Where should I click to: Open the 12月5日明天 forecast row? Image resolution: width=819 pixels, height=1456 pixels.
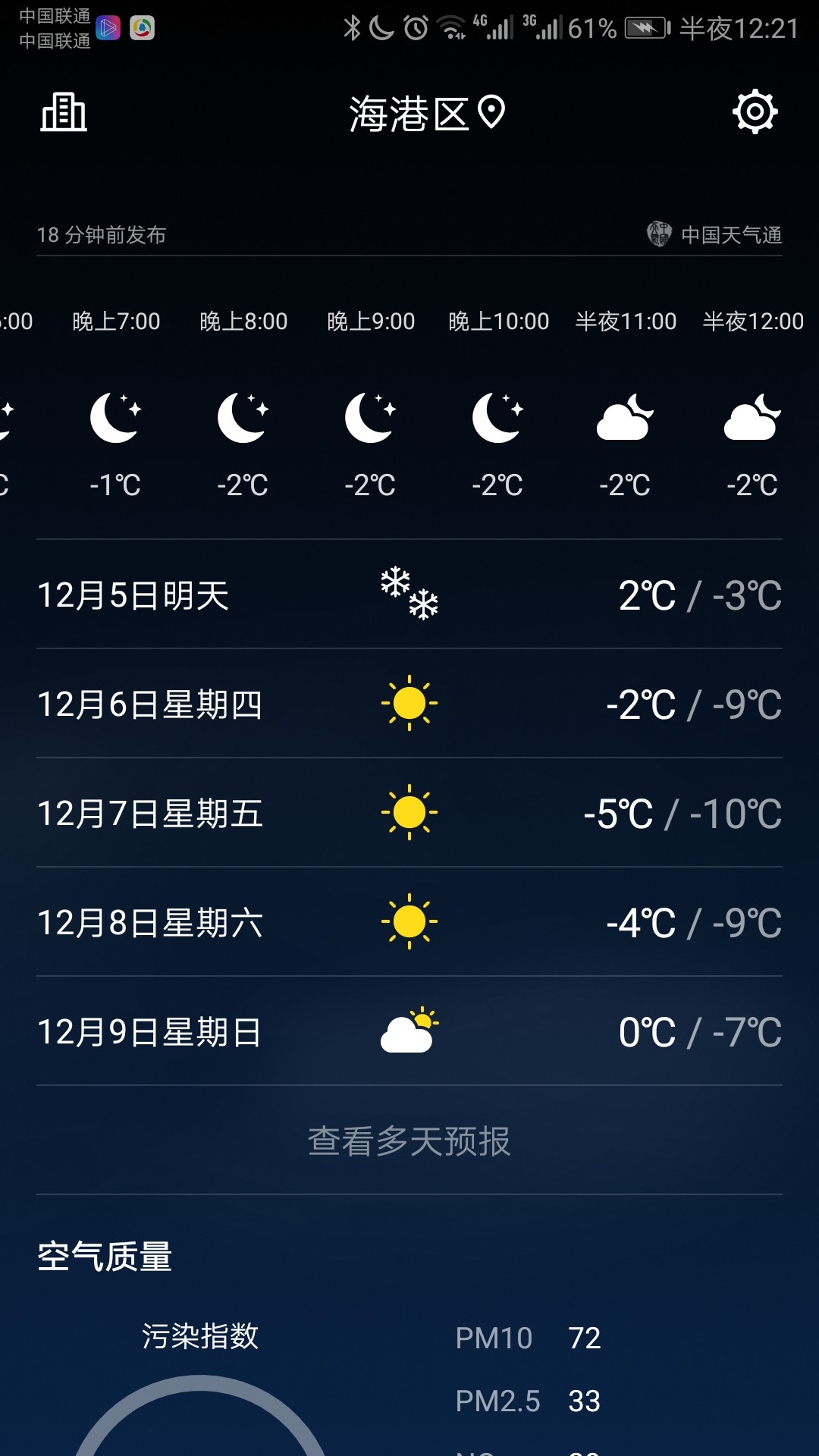tap(409, 595)
